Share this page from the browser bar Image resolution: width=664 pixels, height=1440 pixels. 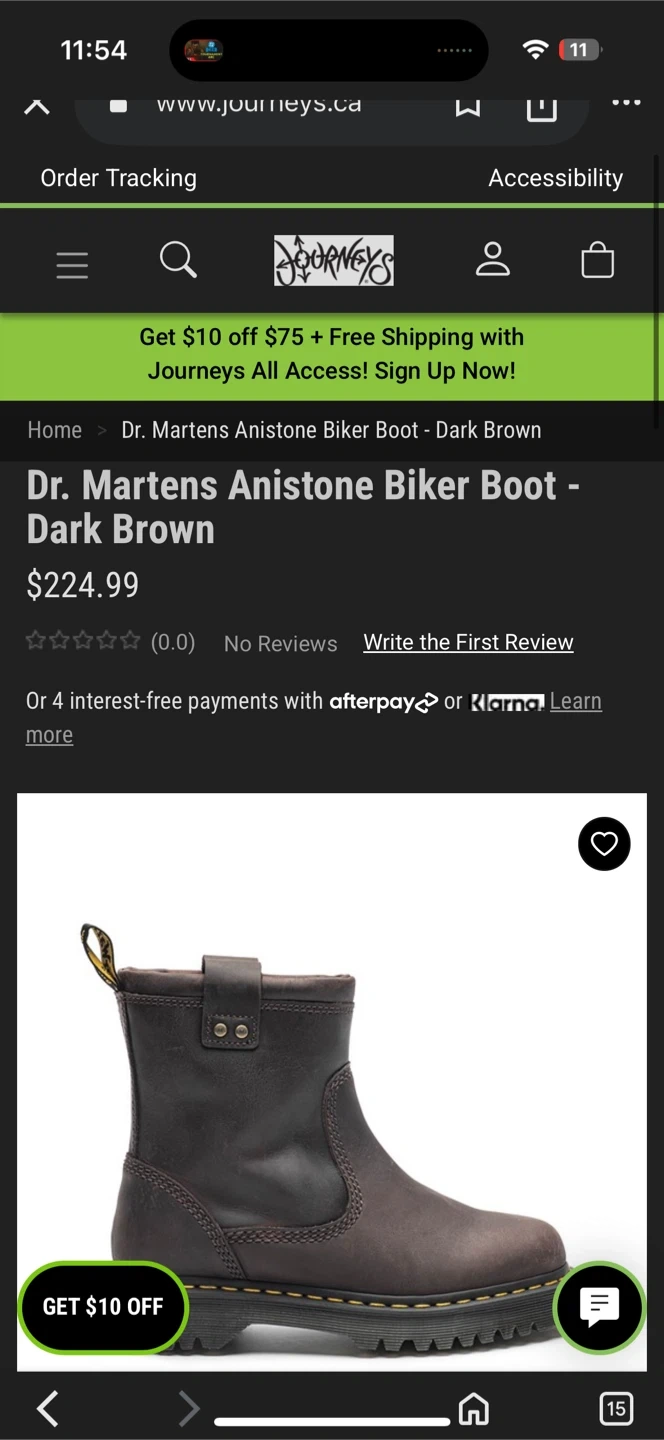tap(541, 106)
